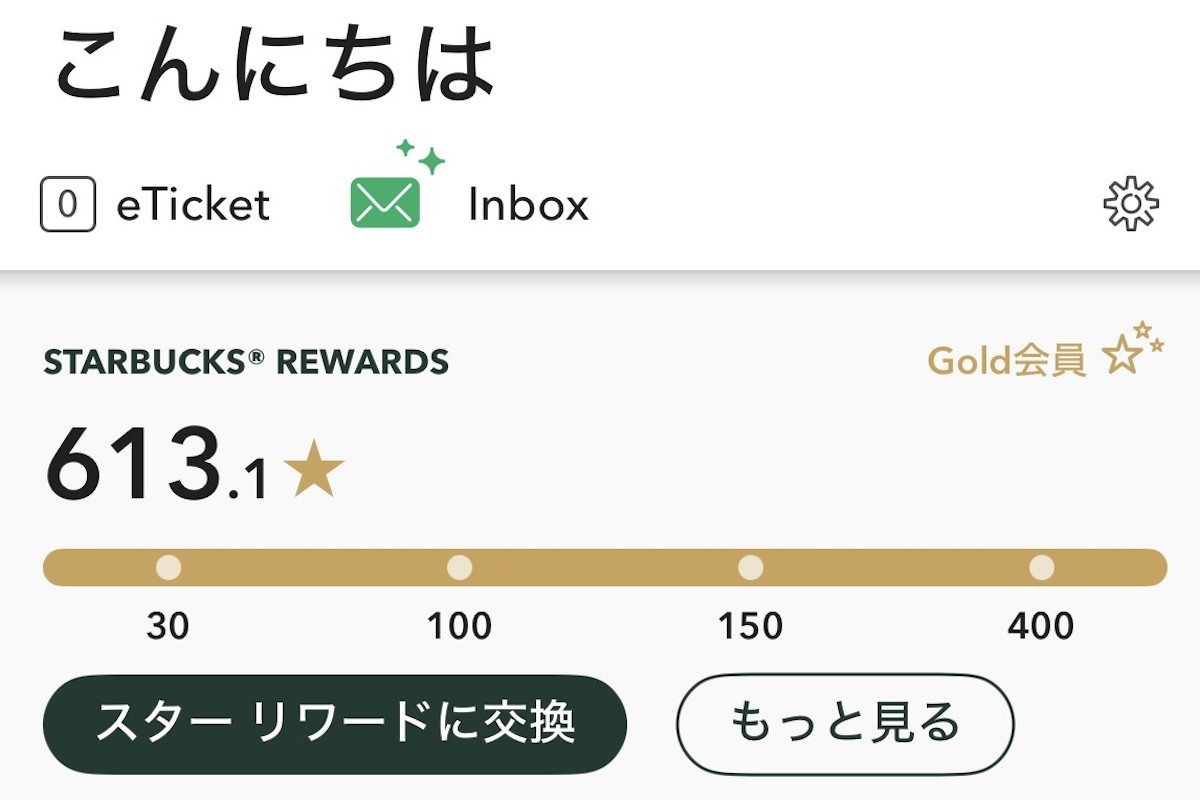Tap スター リワードに交換 button

click(x=335, y=724)
